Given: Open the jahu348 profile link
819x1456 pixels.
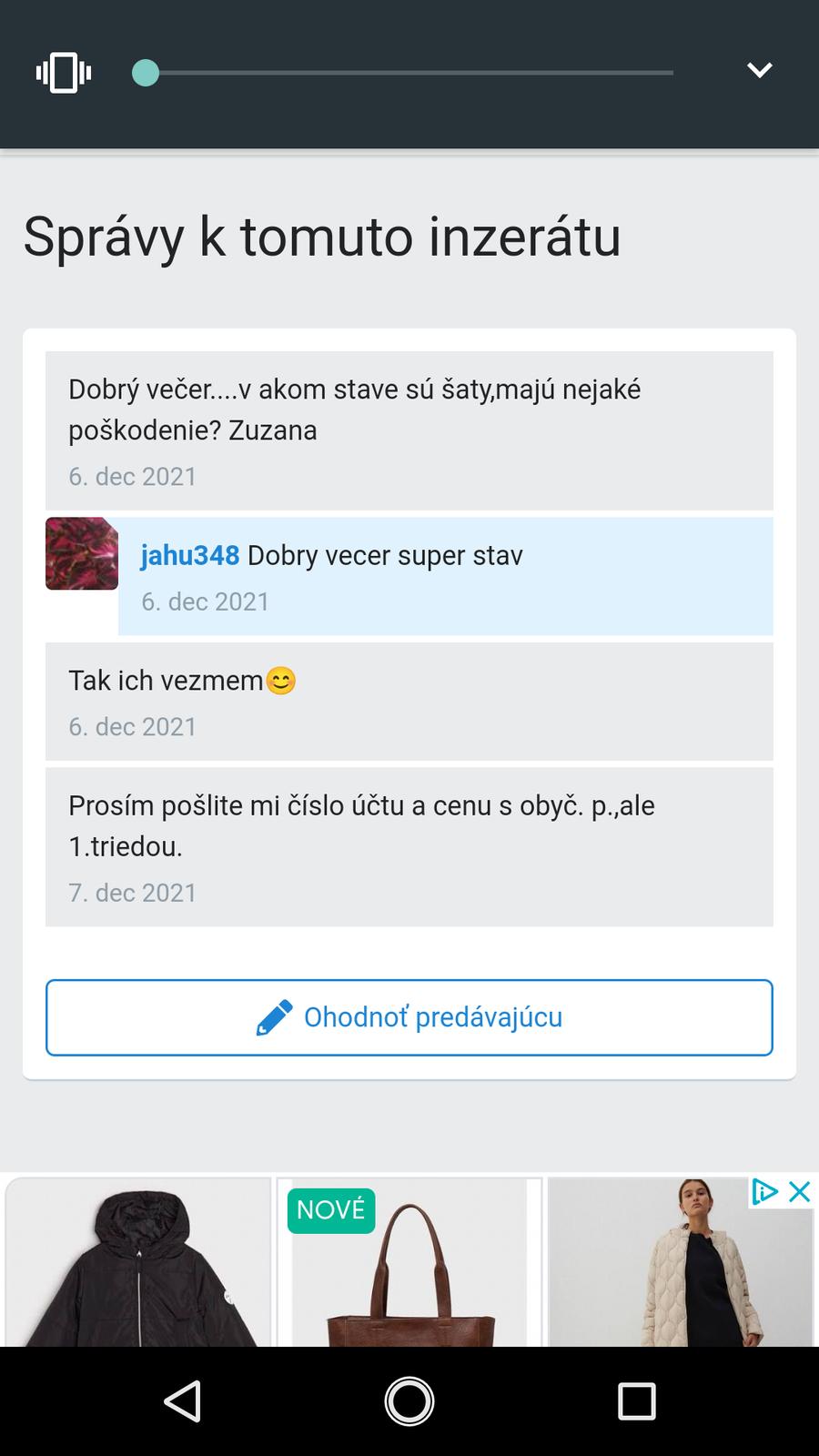Looking at the screenshot, I should [189, 555].
